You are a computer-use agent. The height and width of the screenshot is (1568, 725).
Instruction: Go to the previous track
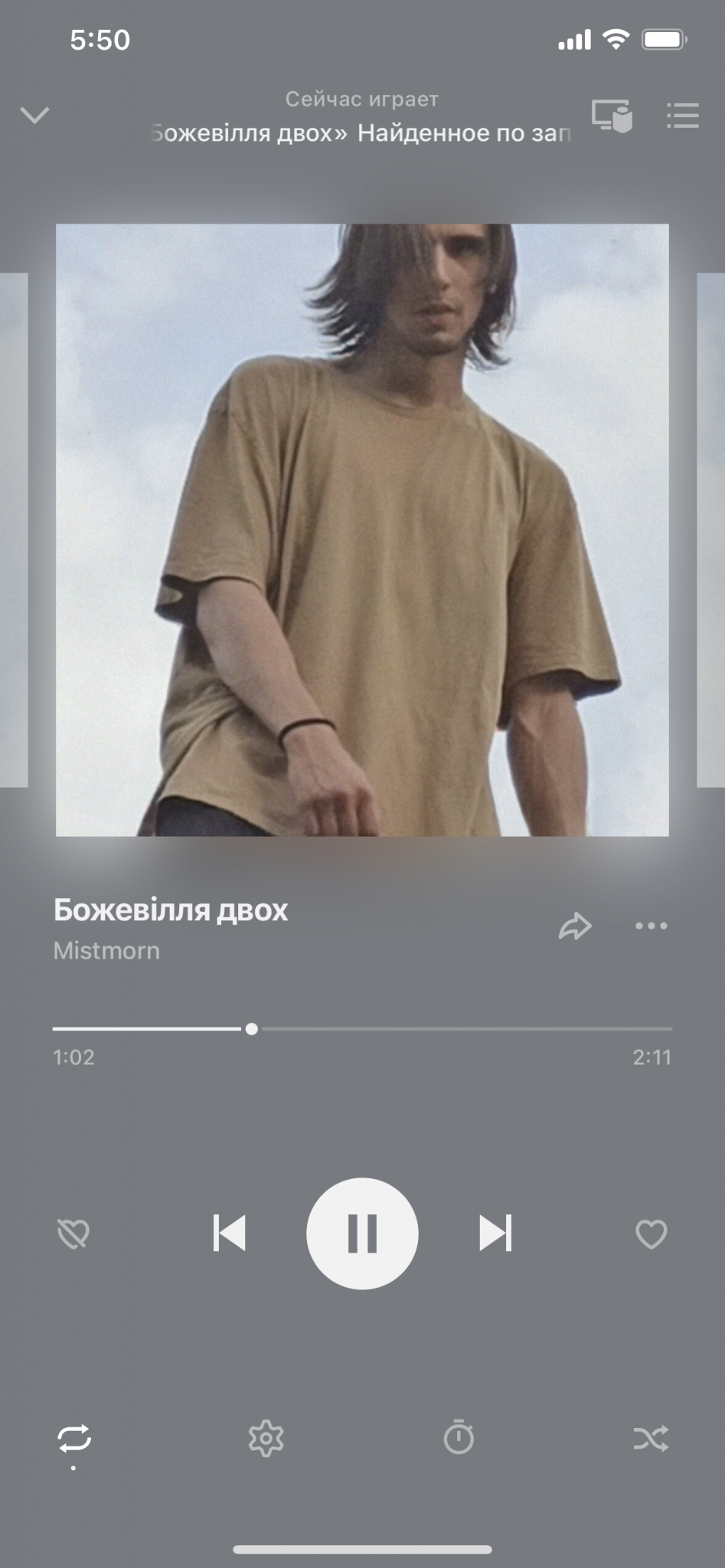point(229,1233)
